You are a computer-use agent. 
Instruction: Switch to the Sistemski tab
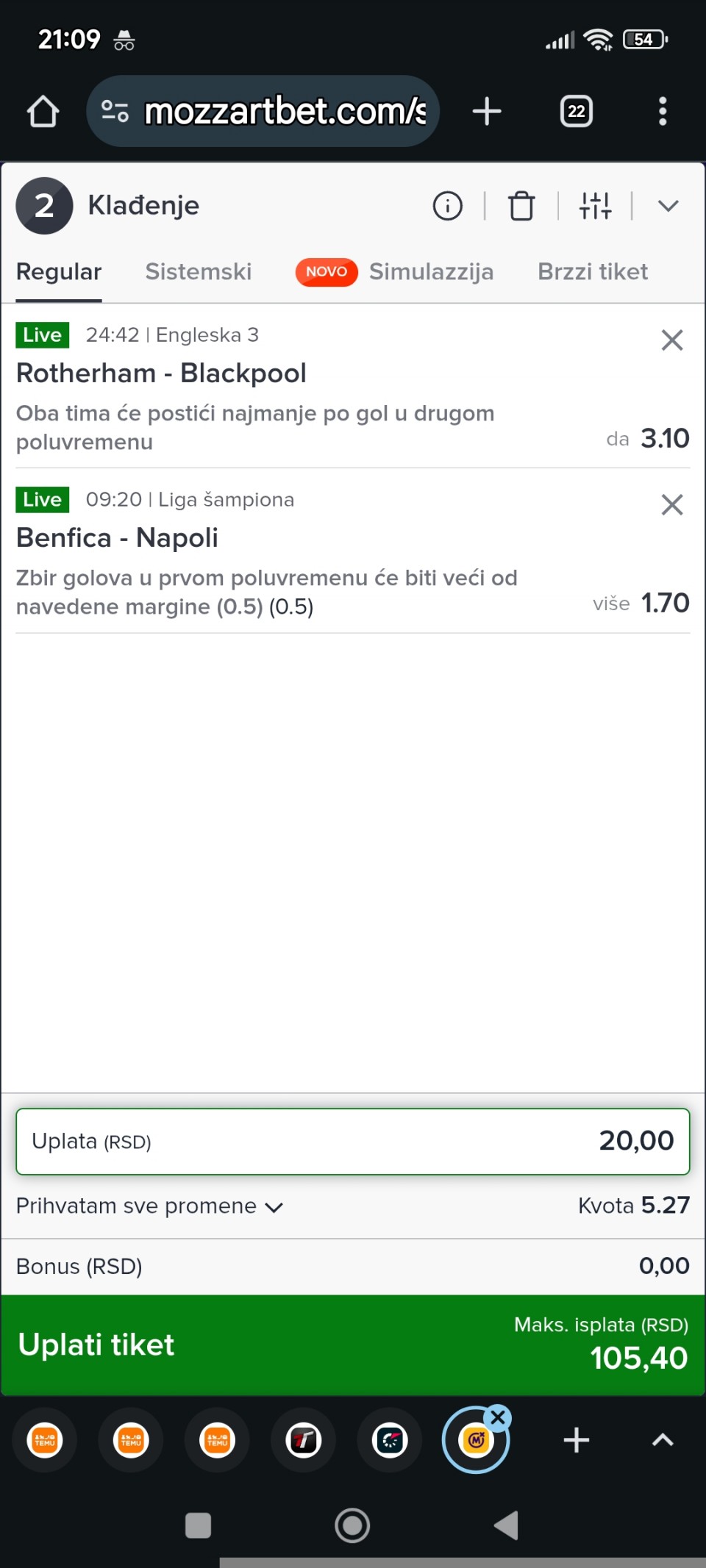click(198, 272)
